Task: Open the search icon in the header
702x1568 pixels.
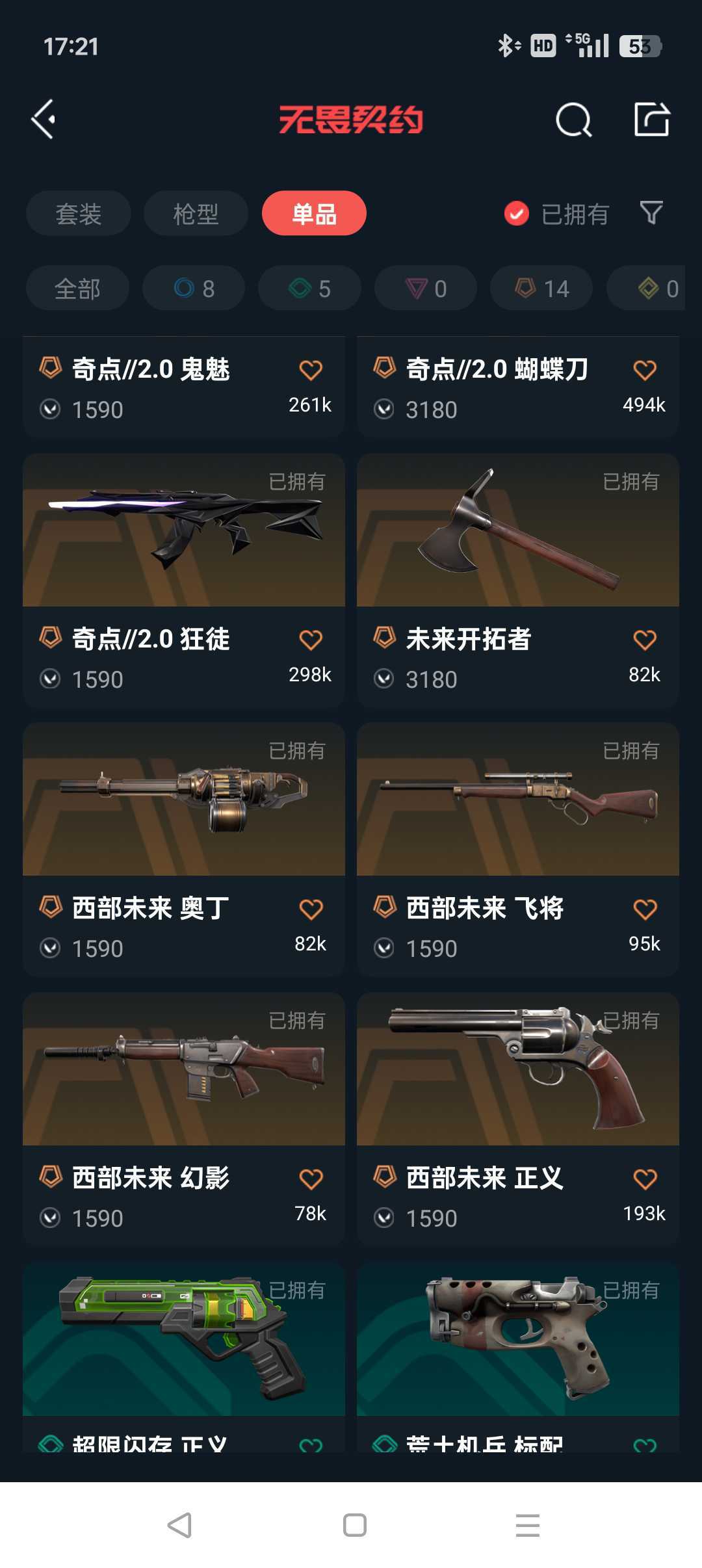Action: pyautogui.click(x=573, y=120)
